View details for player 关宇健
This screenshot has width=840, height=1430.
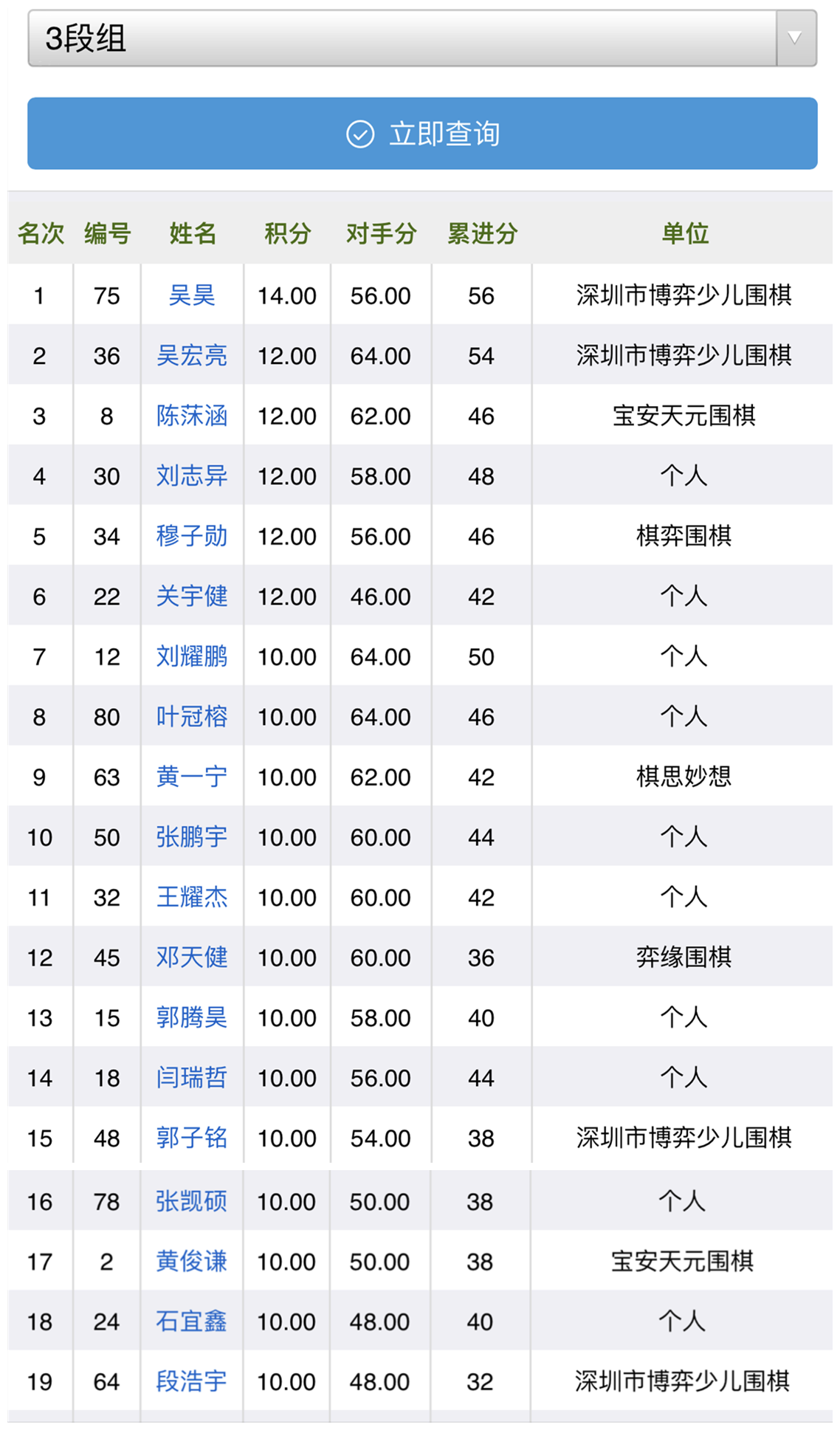click(x=191, y=597)
